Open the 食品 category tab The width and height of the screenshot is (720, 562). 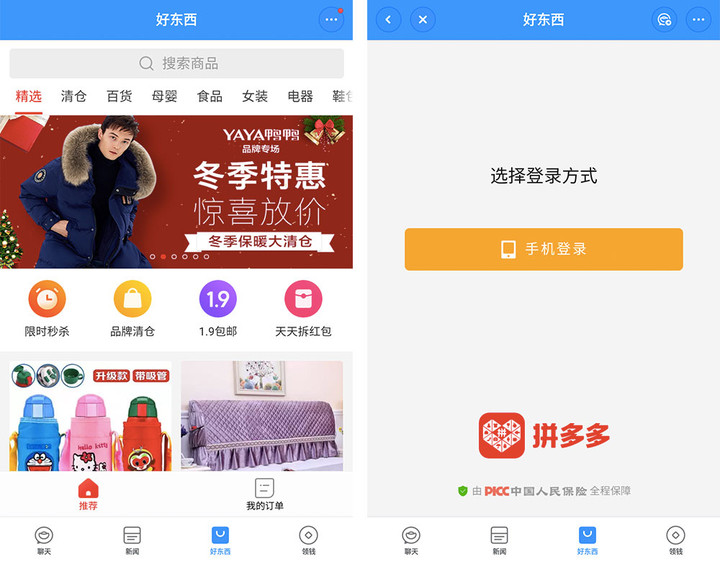(x=210, y=96)
